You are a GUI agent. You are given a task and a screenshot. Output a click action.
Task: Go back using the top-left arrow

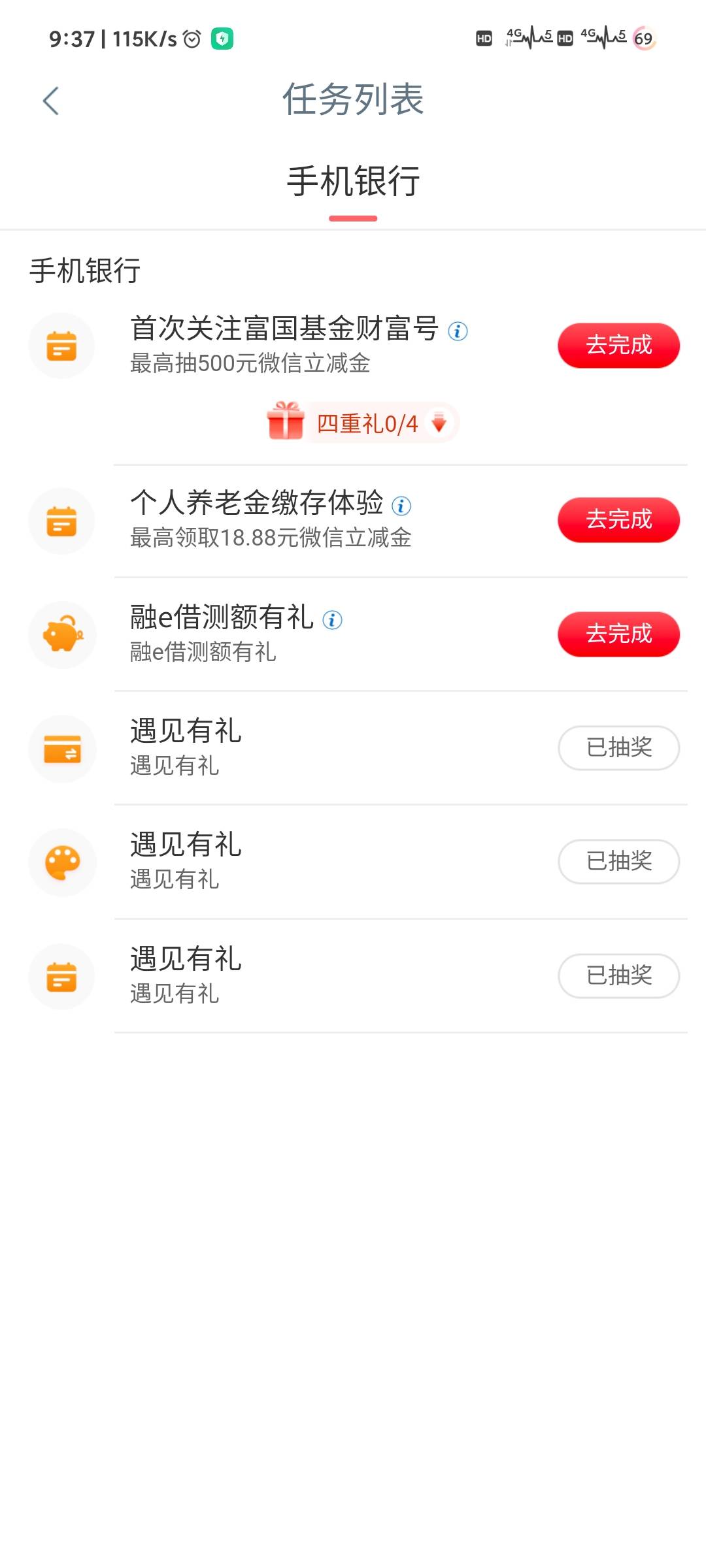[51, 101]
